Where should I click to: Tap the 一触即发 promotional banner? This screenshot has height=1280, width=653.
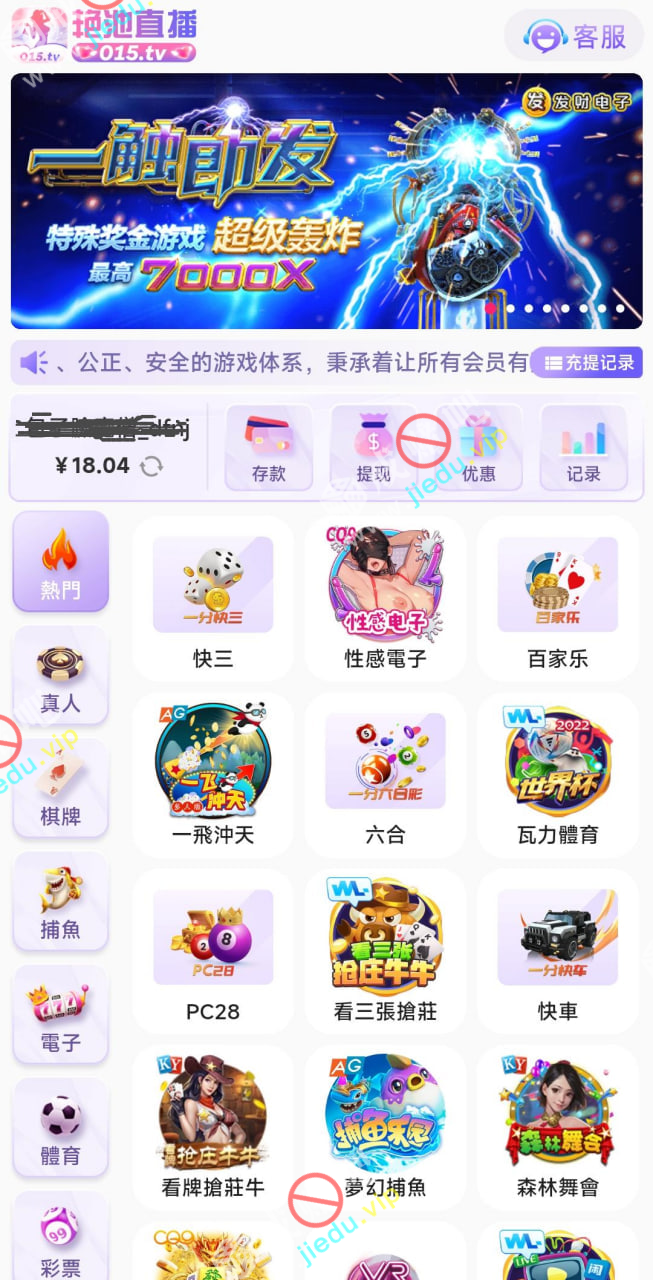tap(326, 200)
